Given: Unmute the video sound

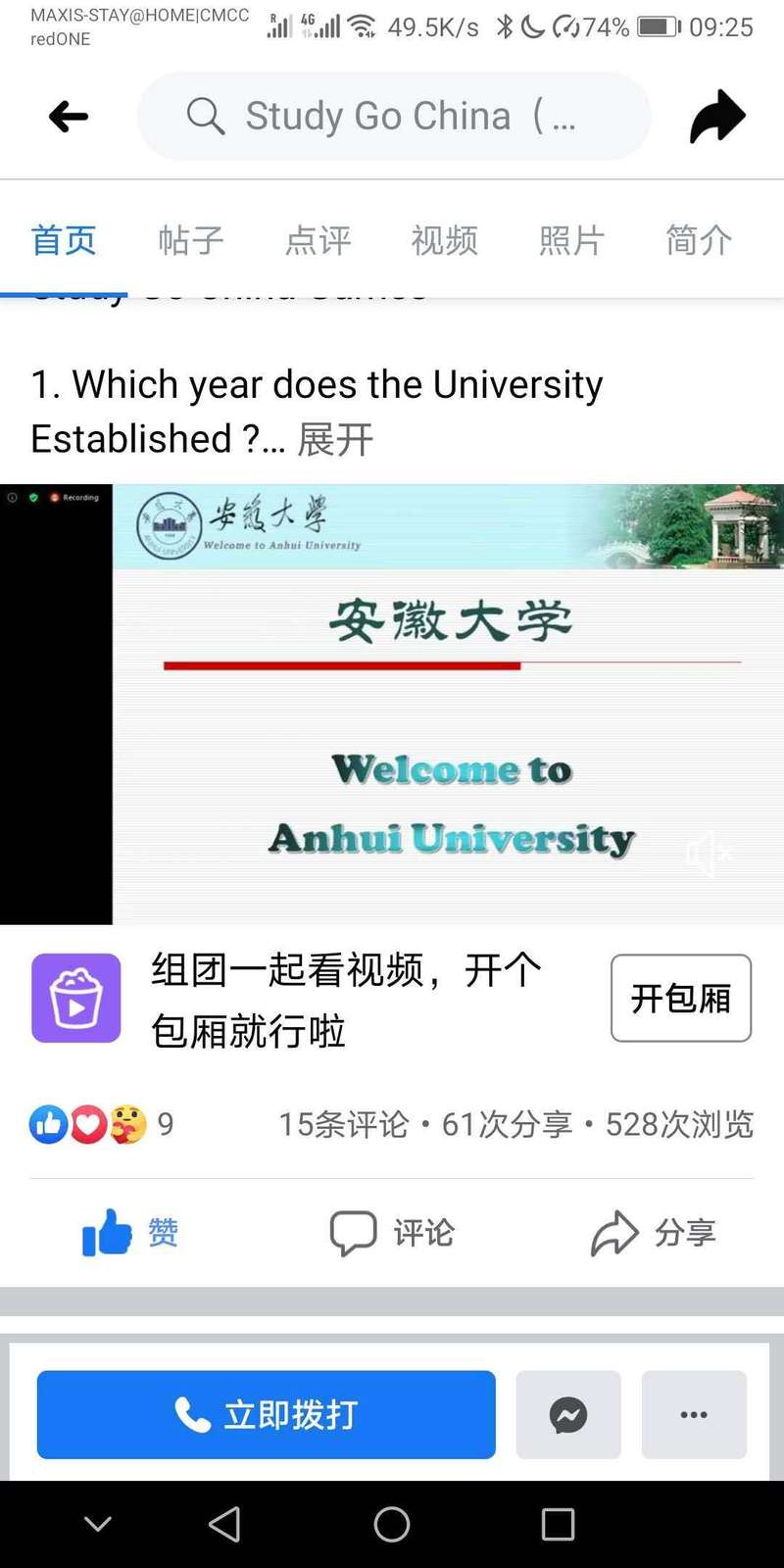Looking at the screenshot, I should [710, 855].
